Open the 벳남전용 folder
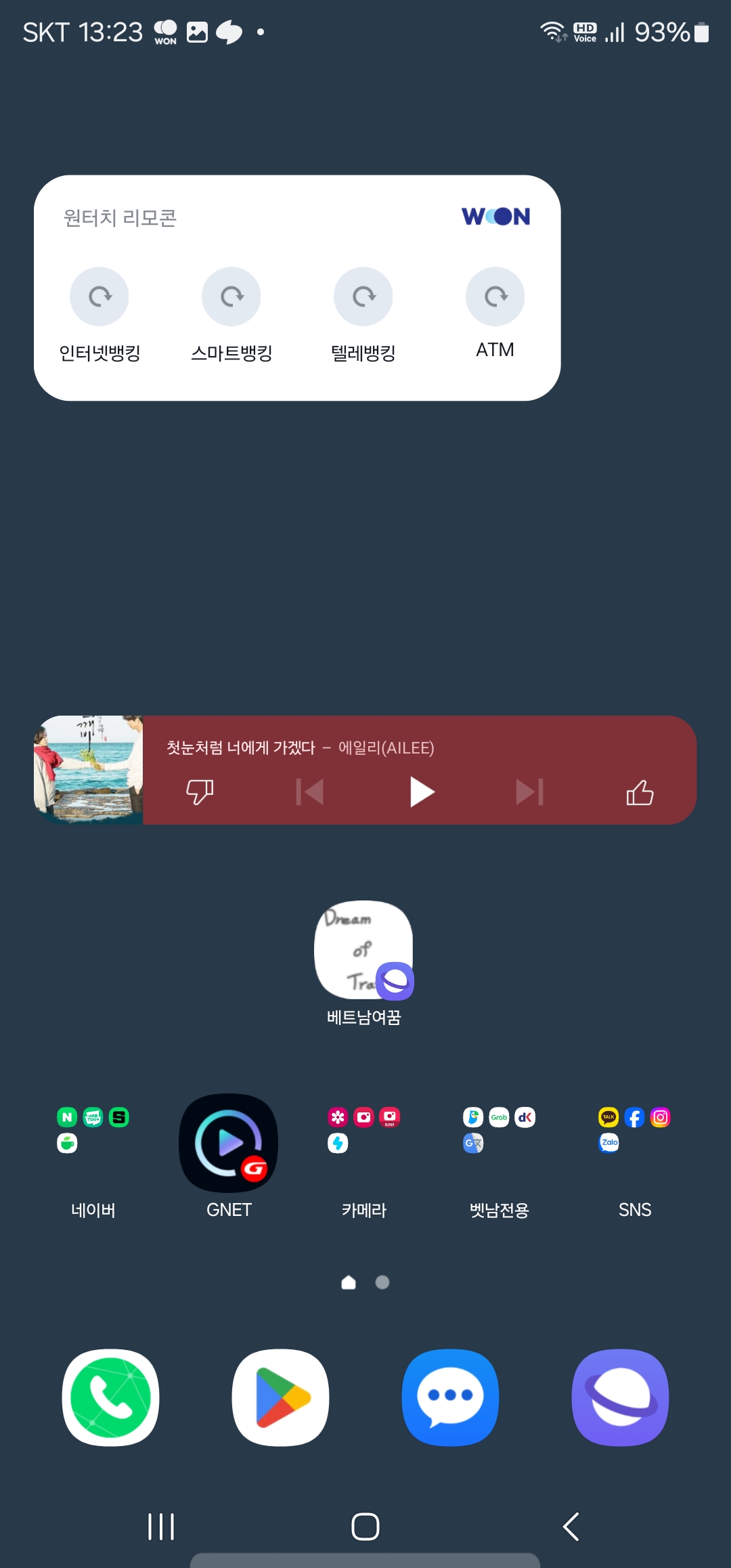The image size is (731, 1568). (x=500, y=1143)
